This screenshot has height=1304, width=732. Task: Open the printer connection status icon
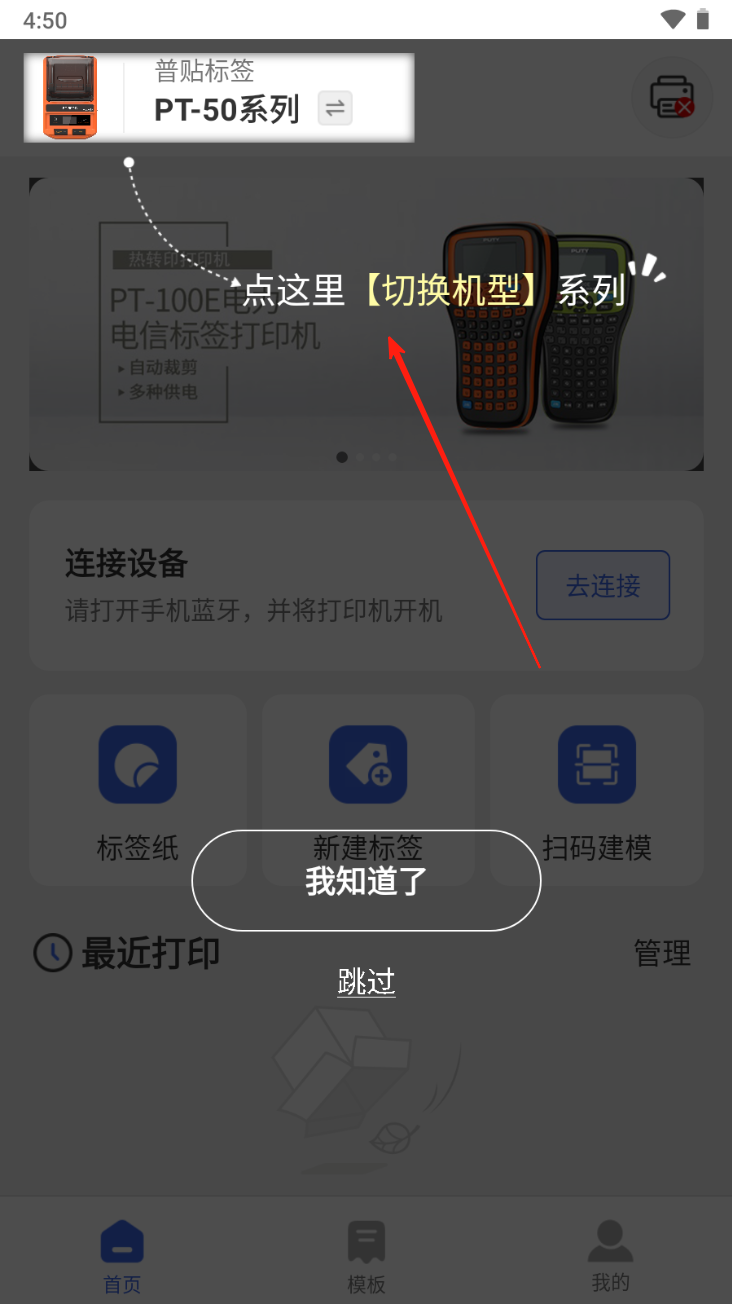tap(671, 97)
